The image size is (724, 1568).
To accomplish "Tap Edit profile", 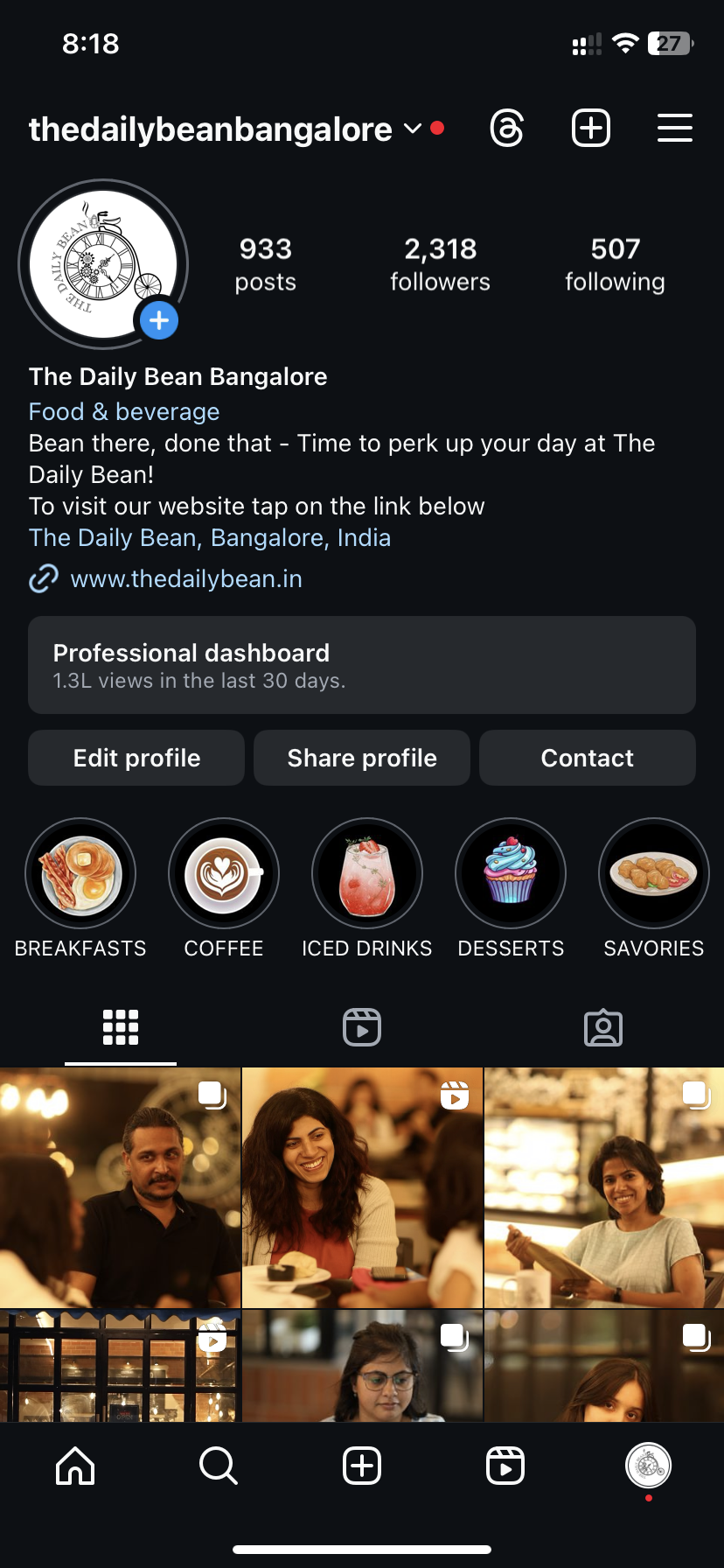I will pyautogui.click(x=136, y=758).
